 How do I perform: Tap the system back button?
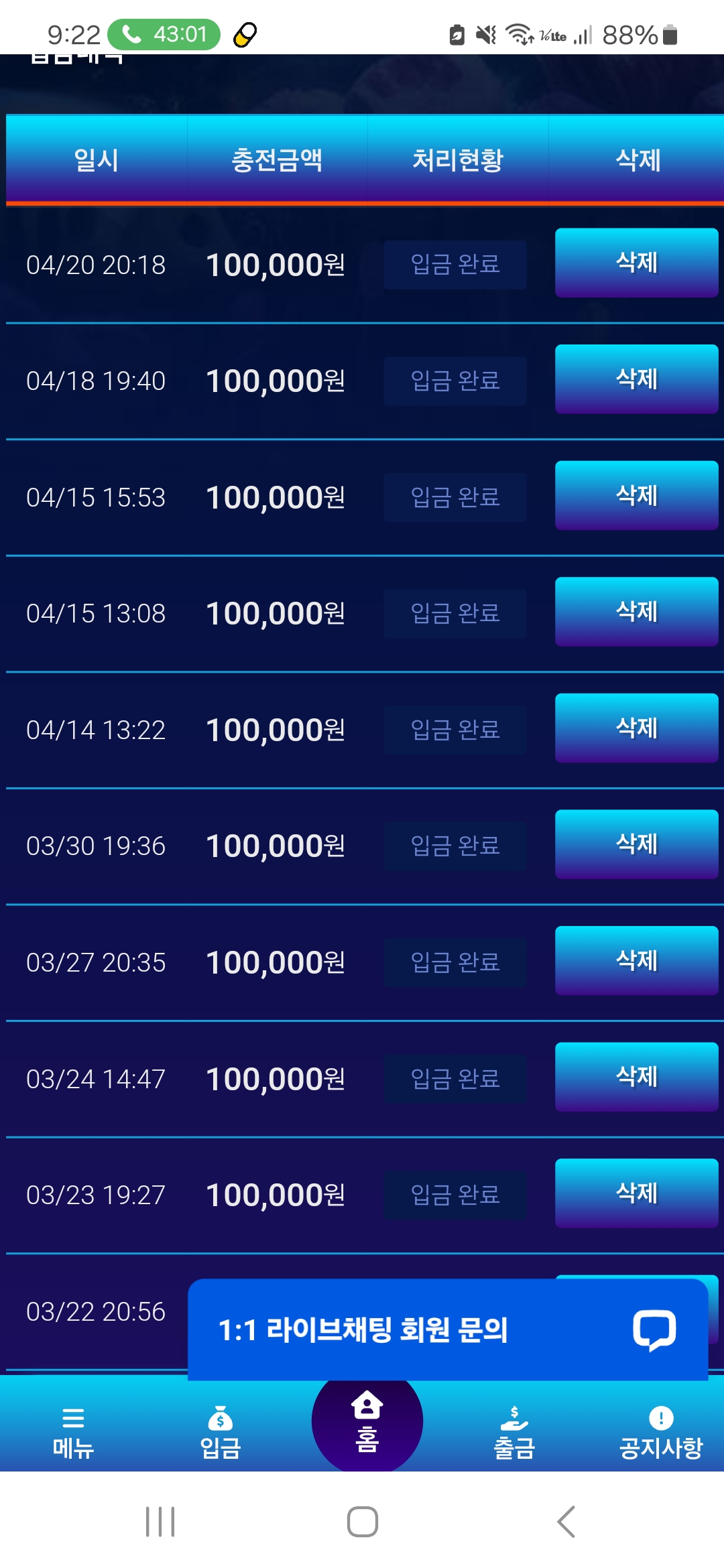(x=566, y=1521)
